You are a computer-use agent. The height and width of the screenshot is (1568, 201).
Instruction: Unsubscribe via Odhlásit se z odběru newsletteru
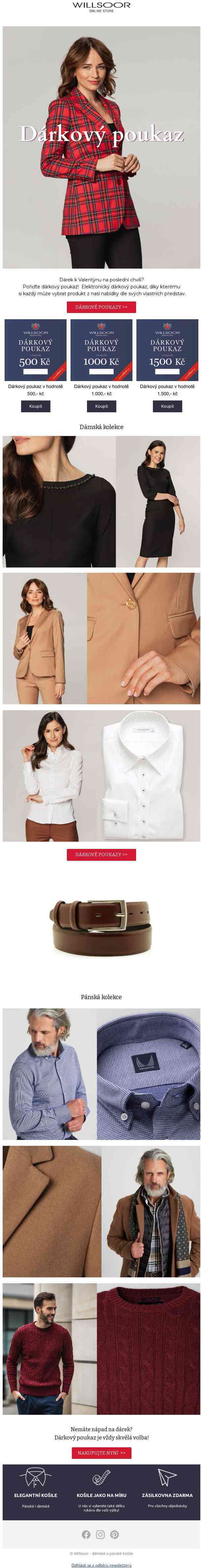coord(101,1564)
